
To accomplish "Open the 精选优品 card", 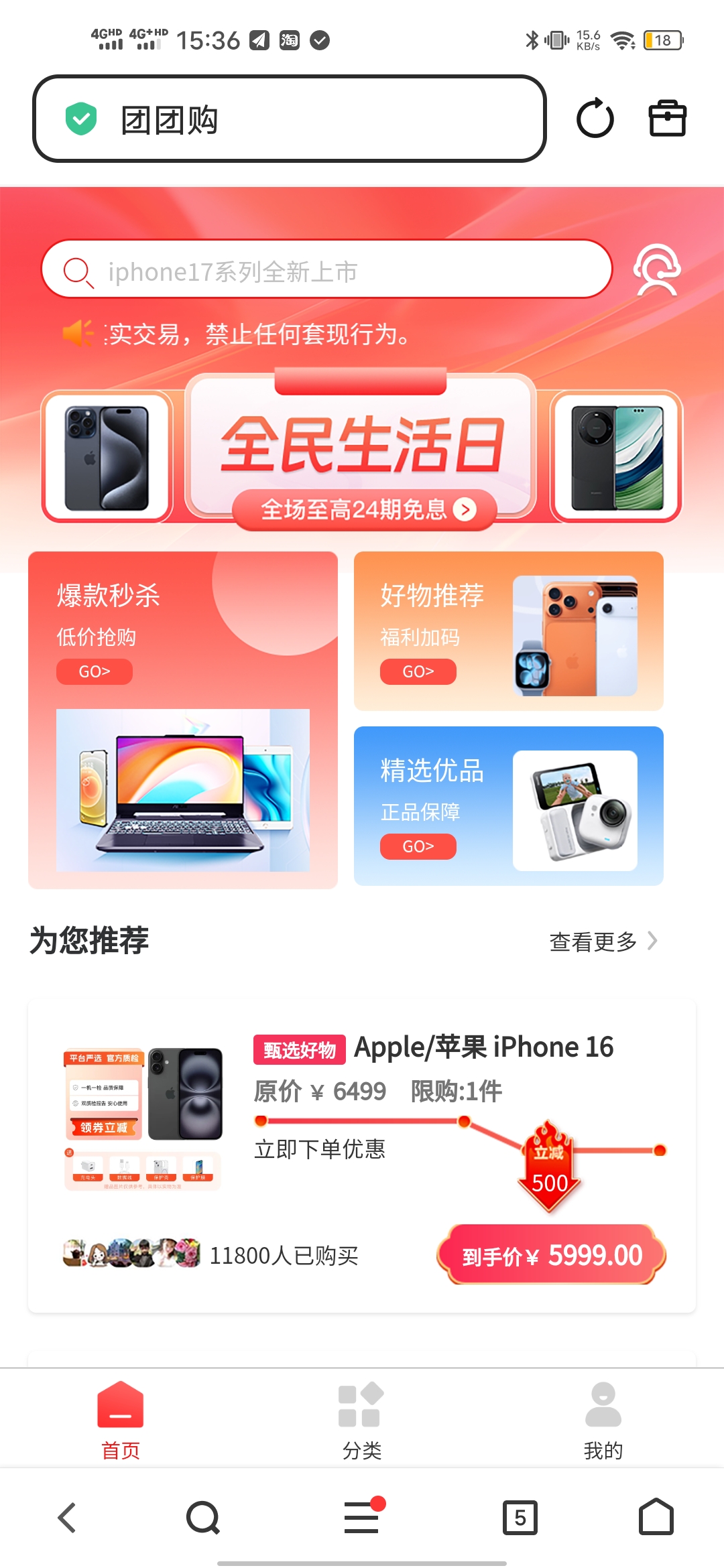I will coord(508,805).
